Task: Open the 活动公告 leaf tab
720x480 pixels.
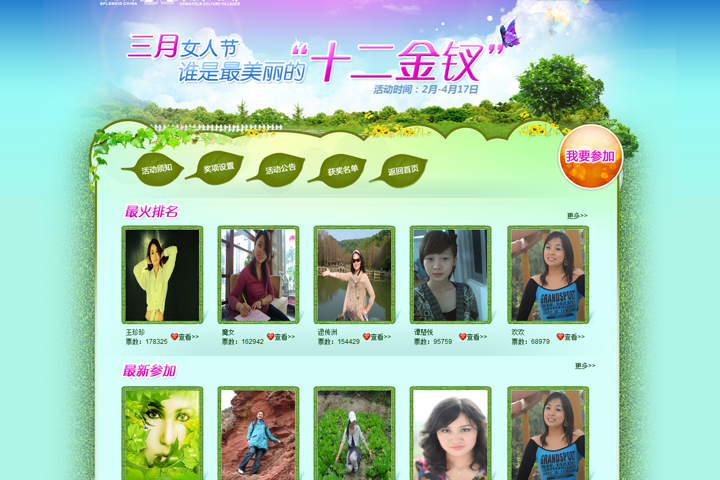Action: click(281, 170)
